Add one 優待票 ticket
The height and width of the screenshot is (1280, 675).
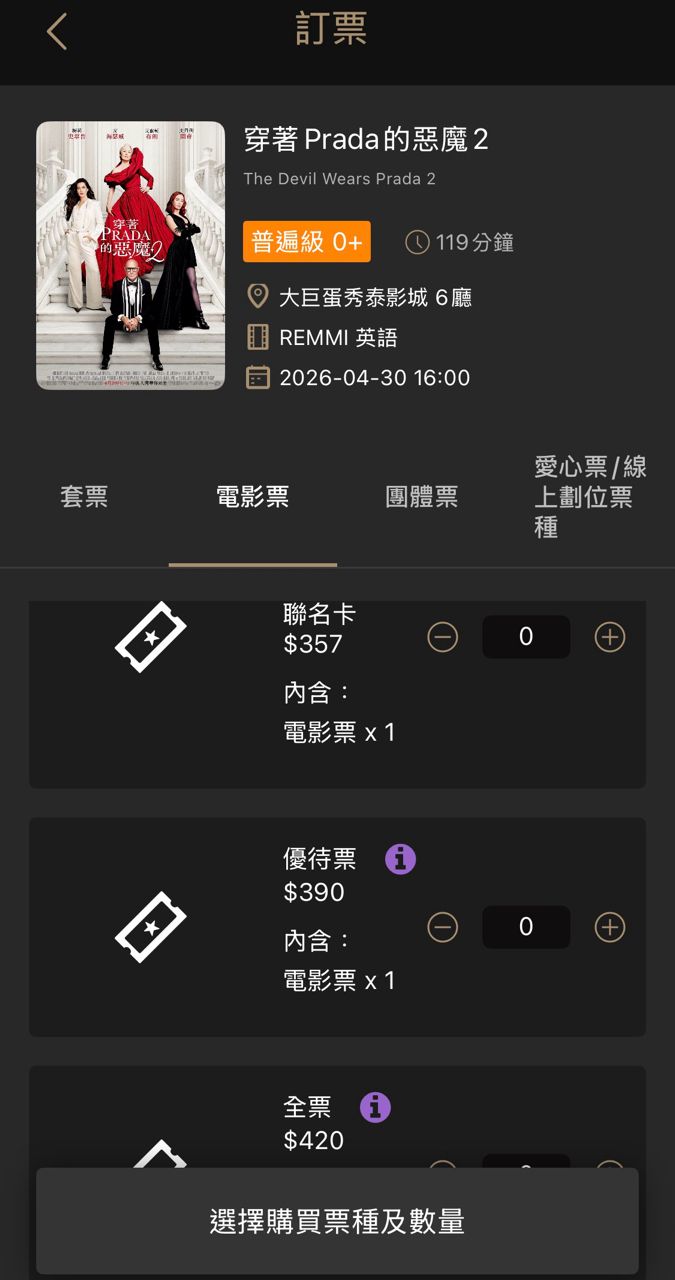coord(610,928)
